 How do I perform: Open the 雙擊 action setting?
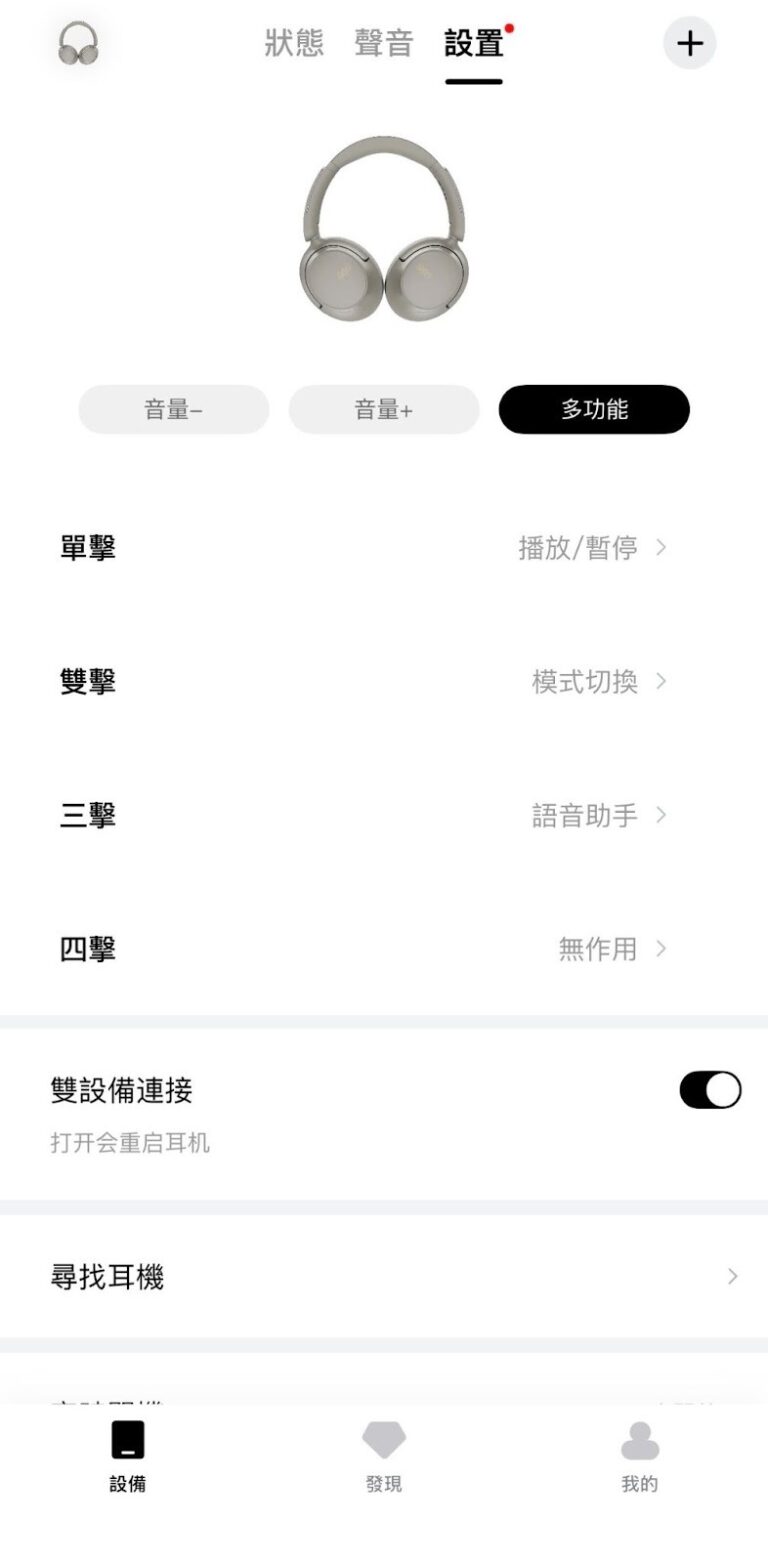[x=384, y=682]
